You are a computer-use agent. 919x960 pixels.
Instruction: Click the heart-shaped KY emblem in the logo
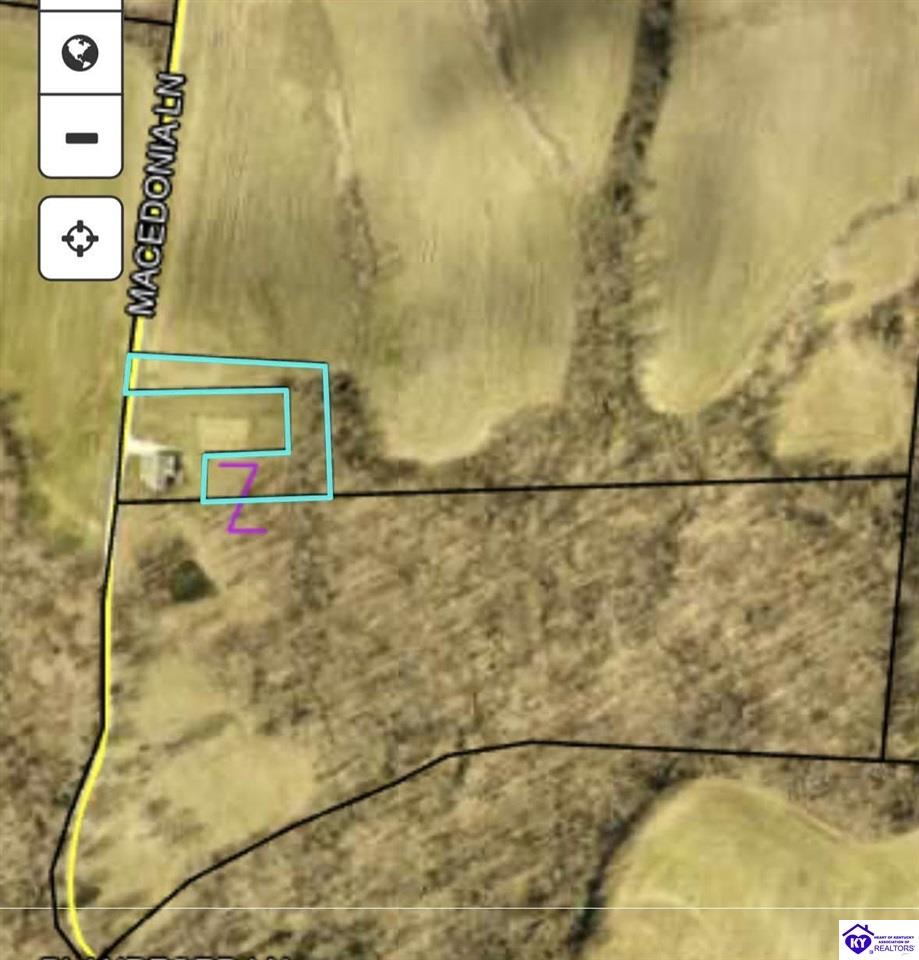point(856,942)
